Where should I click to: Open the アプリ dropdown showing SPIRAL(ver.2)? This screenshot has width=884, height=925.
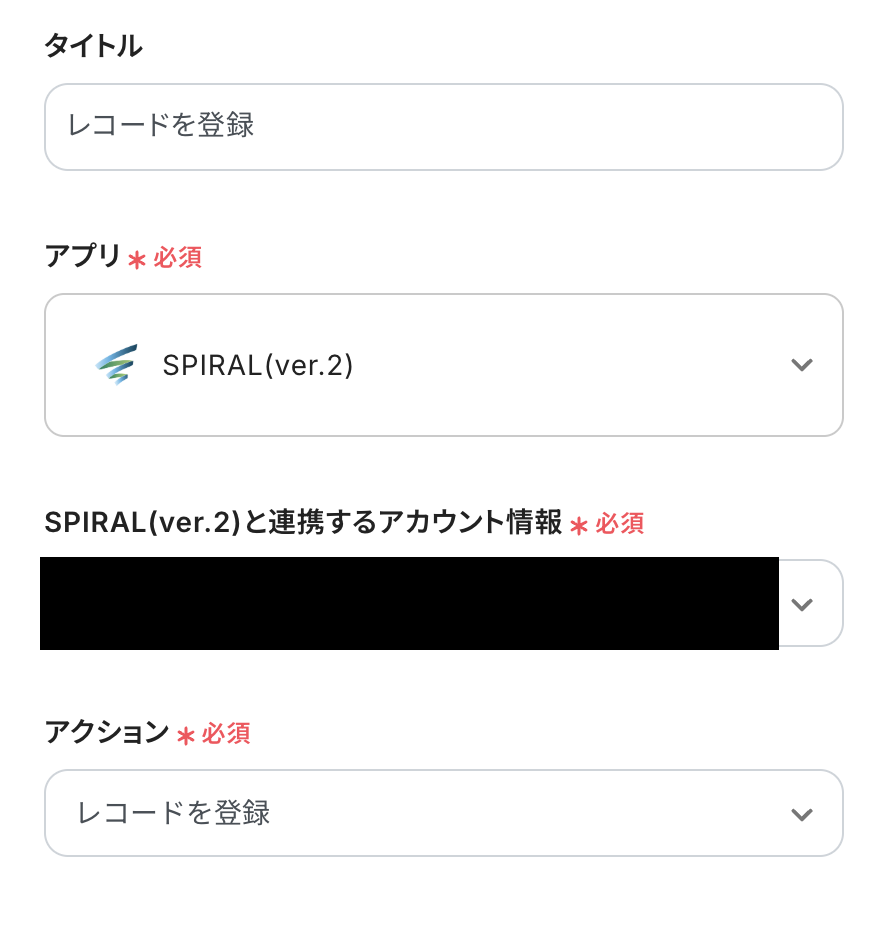click(x=443, y=365)
